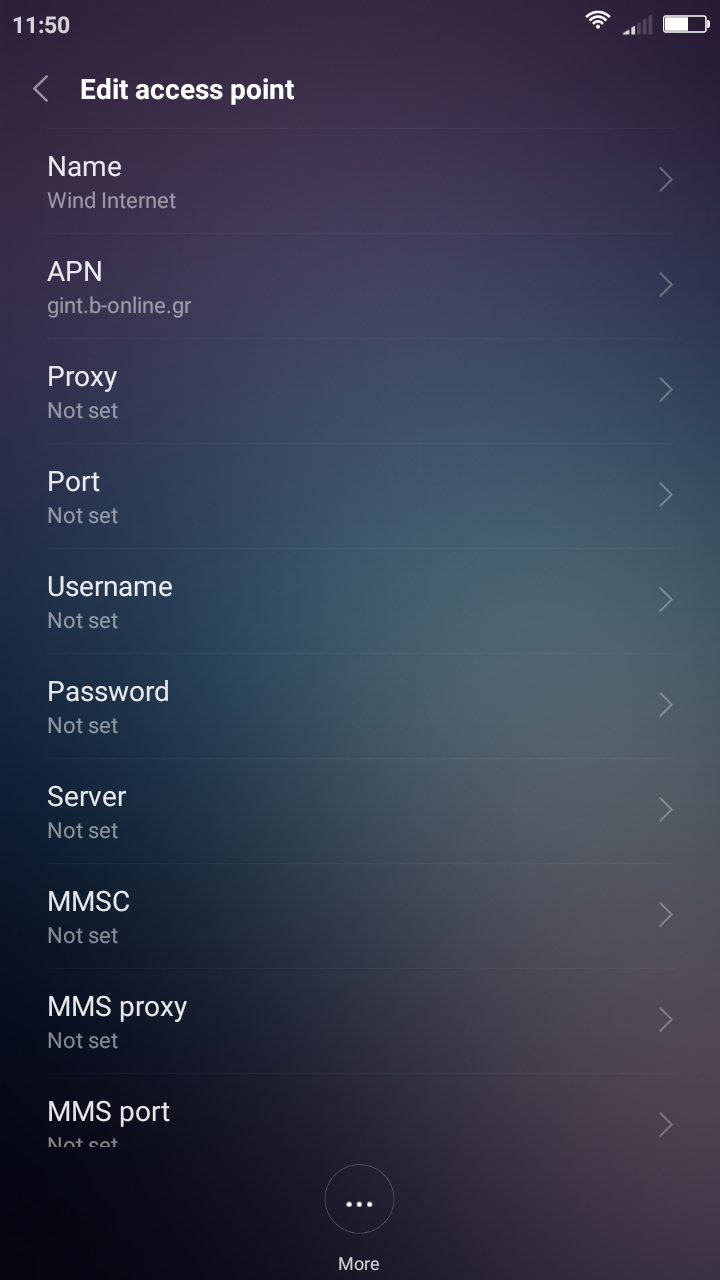Image resolution: width=720 pixels, height=1280 pixels.
Task: Edit the Username field row
Action: pyautogui.click(x=360, y=601)
